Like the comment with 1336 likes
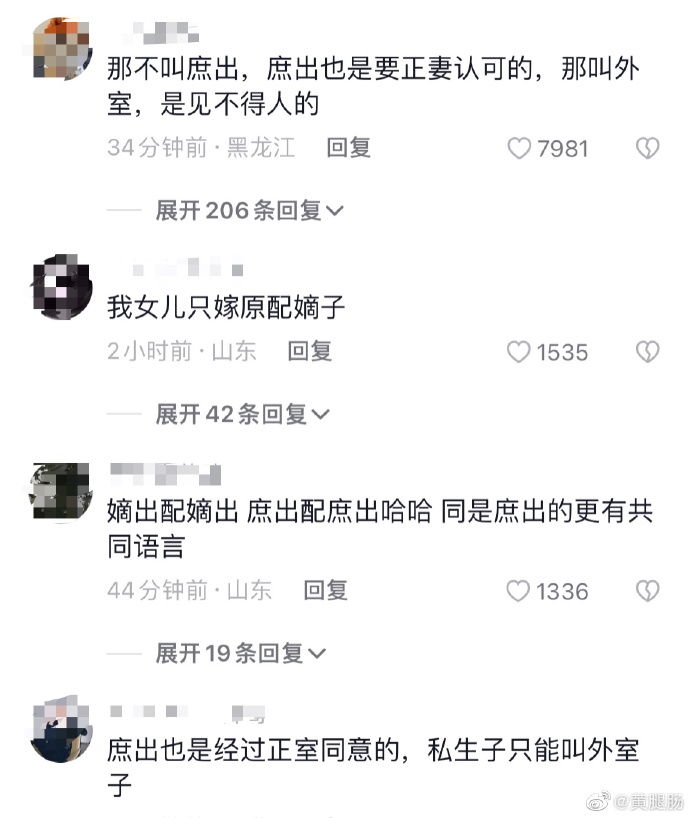 [x=518, y=591]
